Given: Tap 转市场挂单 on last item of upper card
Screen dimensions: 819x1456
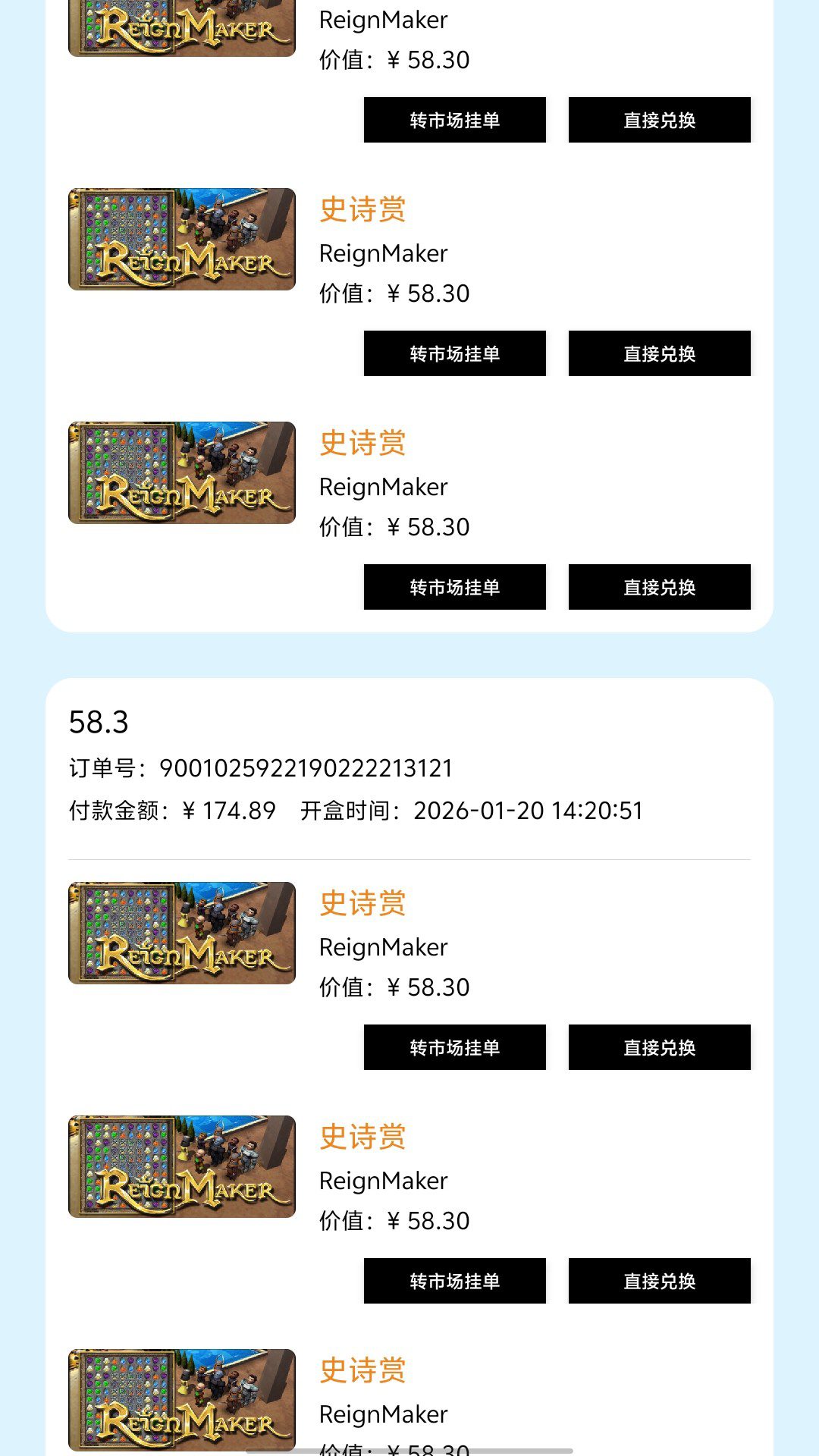Looking at the screenshot, I should tap(454, 587).
